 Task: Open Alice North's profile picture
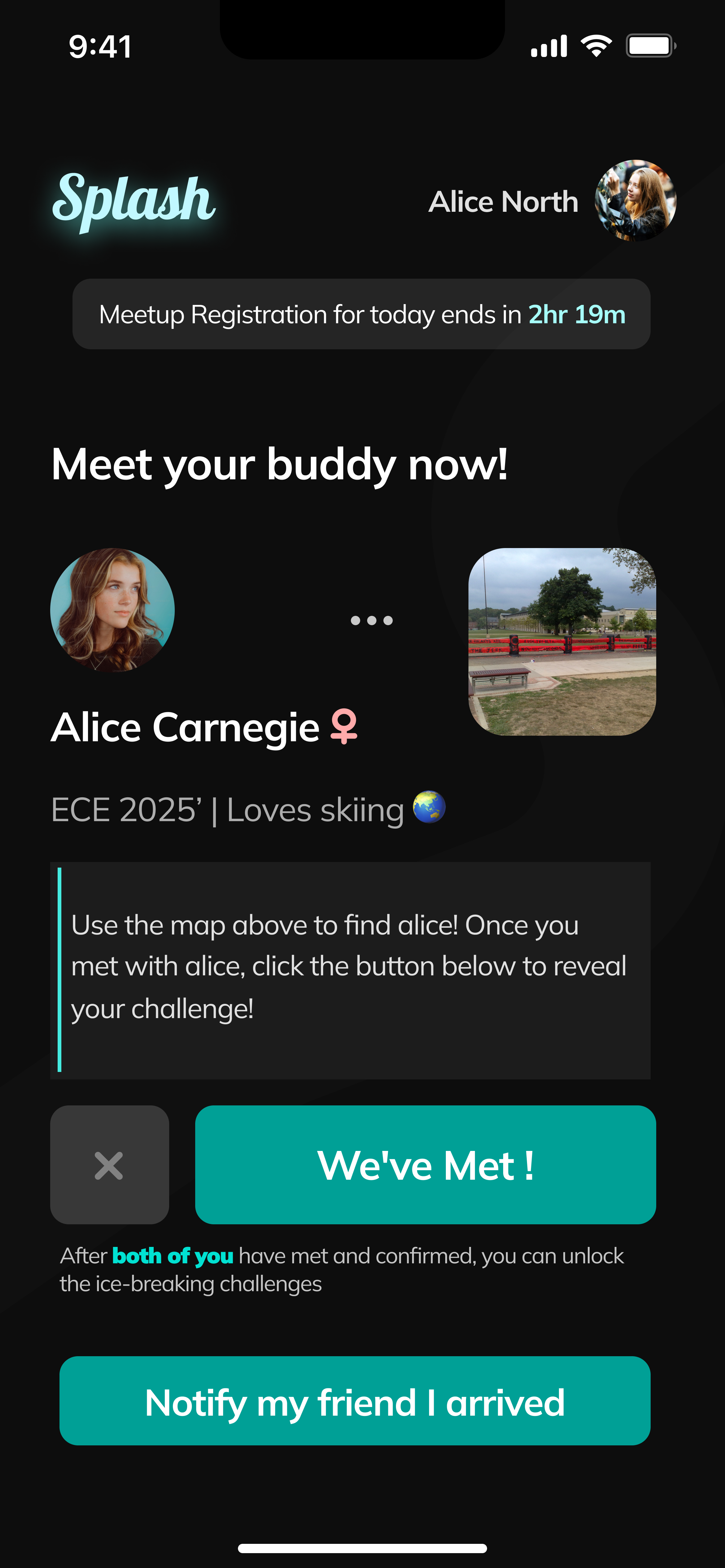[635, 200]
